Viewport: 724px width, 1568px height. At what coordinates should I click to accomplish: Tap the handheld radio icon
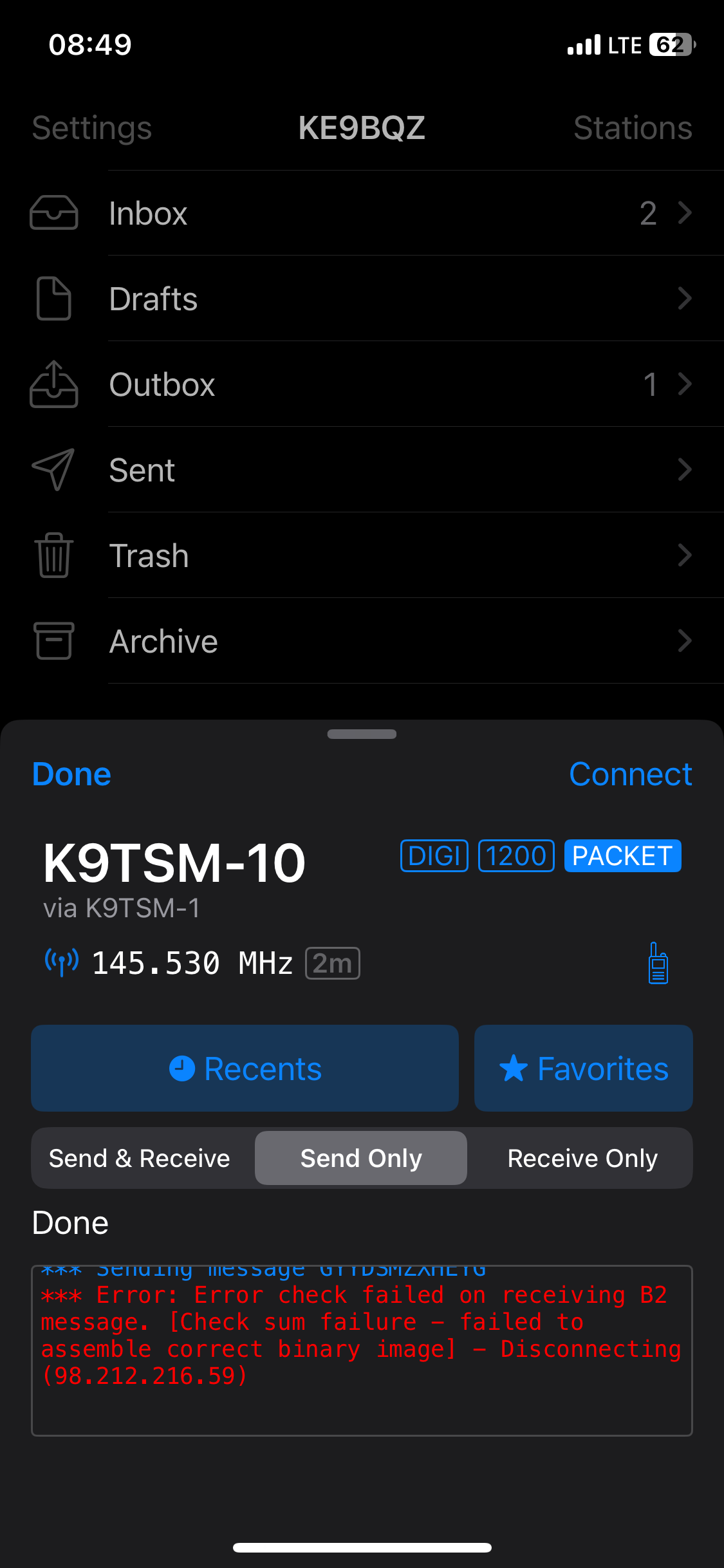[x=658, y=963]
